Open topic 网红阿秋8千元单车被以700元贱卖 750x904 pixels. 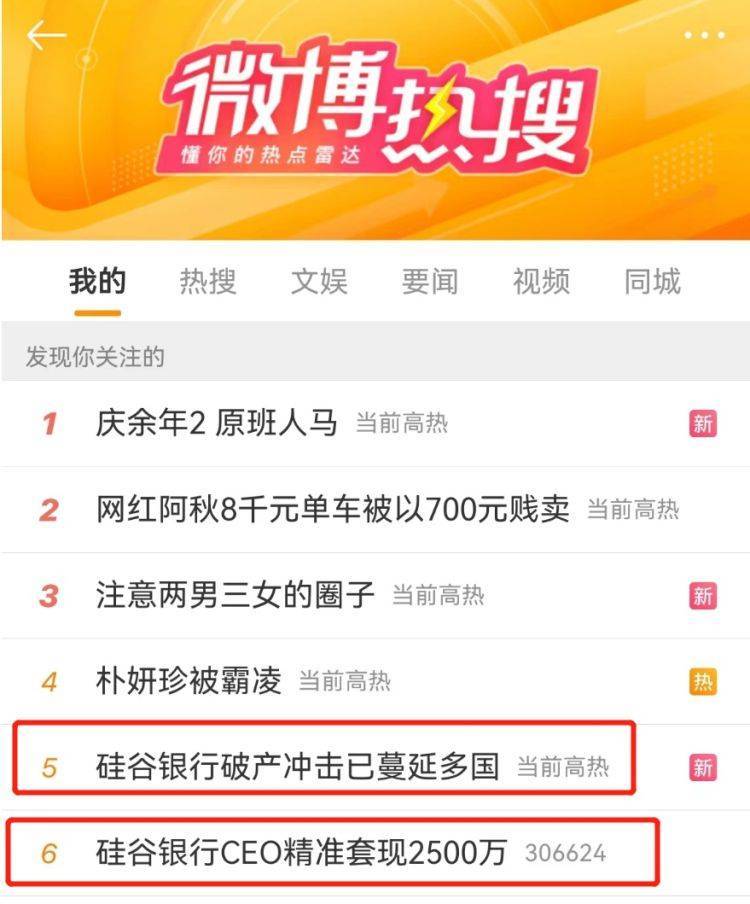[x=333, y=510]
